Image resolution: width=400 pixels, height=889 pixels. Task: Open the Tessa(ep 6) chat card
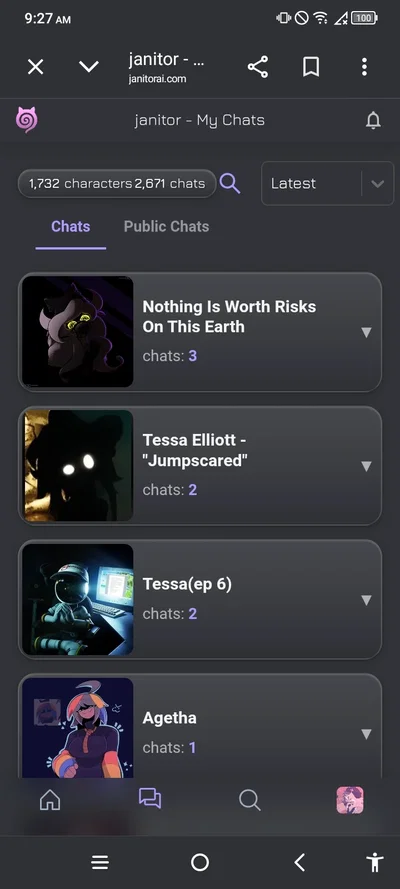[x=200, y=600]
